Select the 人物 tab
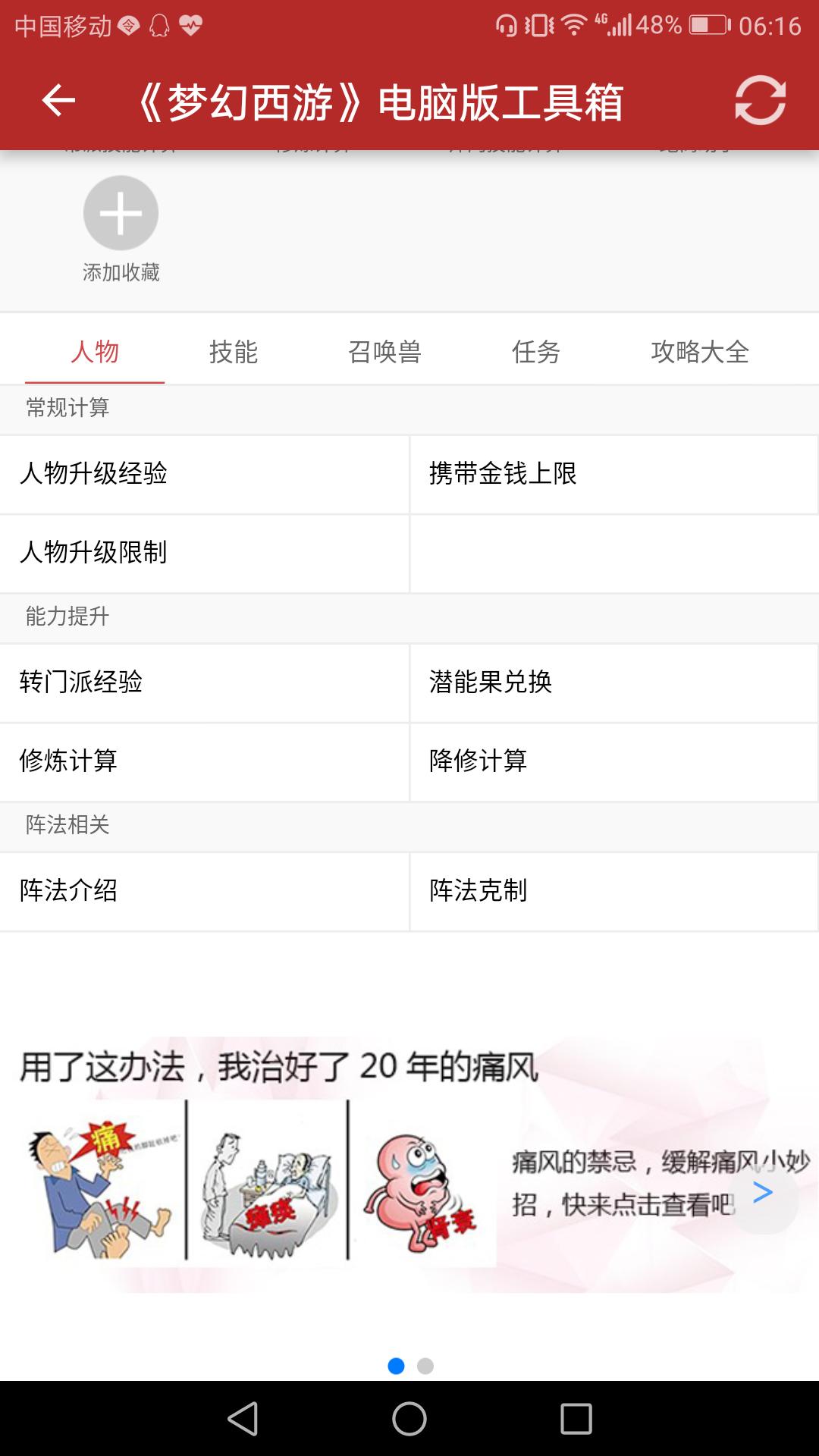Viewport: 819px width, 1456px height. click(x=95, y=352)
